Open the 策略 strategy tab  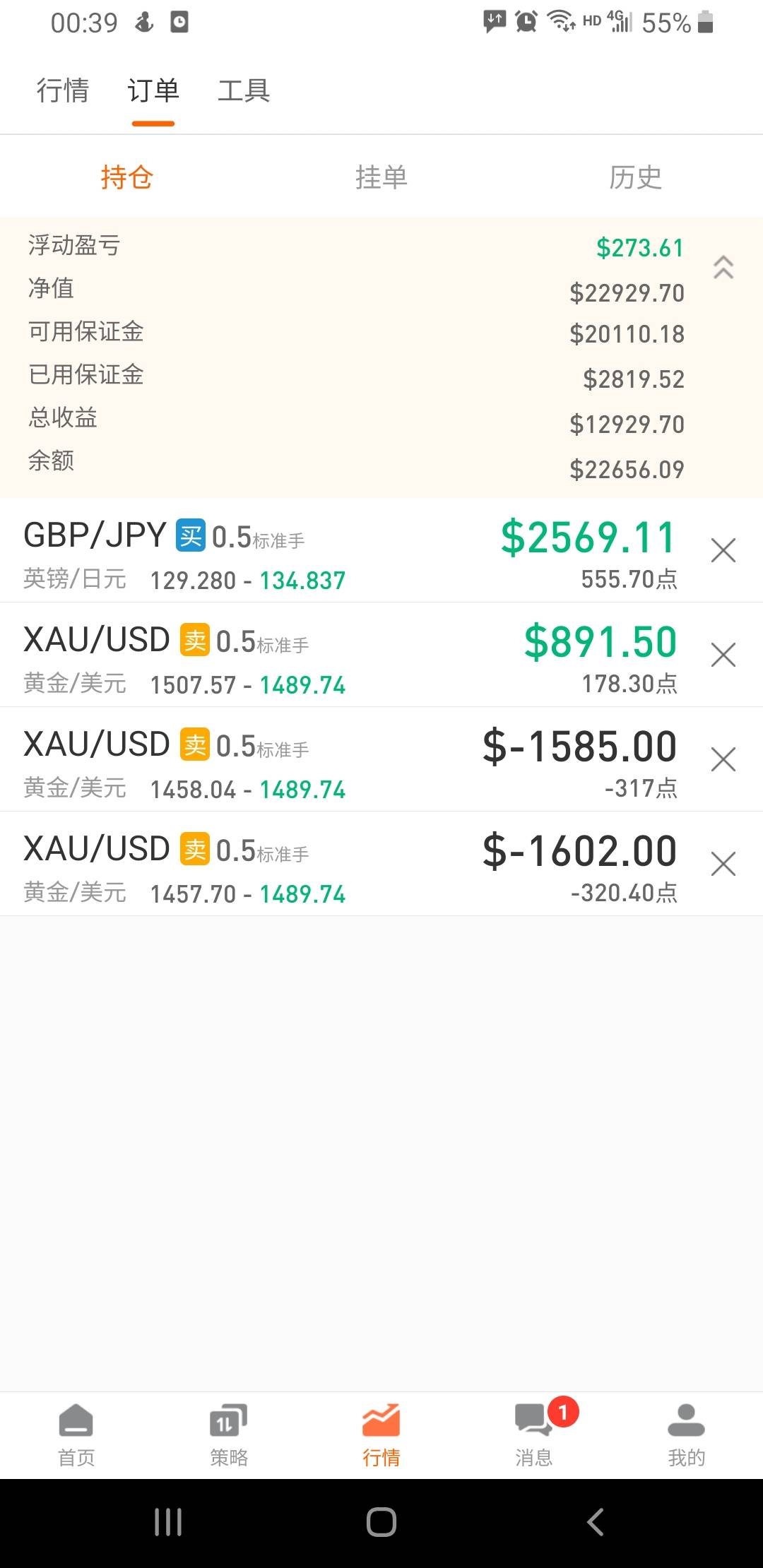coord(229,1435)
